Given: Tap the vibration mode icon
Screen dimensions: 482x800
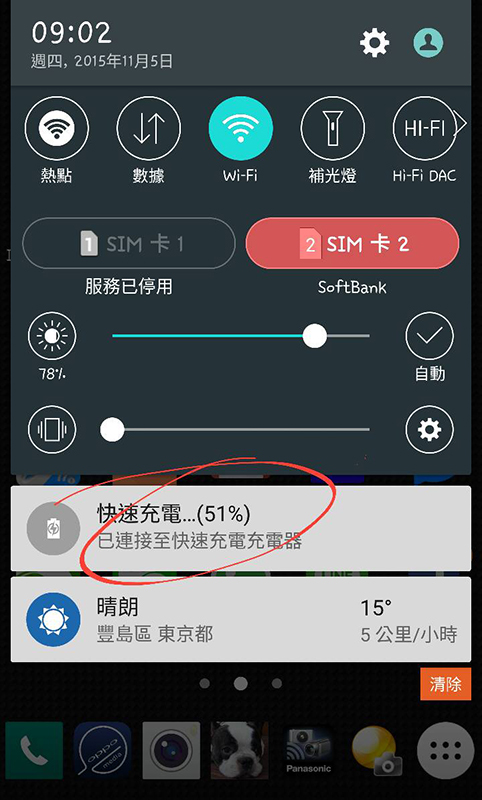Looking at the screenshot, I should (52, 430).
